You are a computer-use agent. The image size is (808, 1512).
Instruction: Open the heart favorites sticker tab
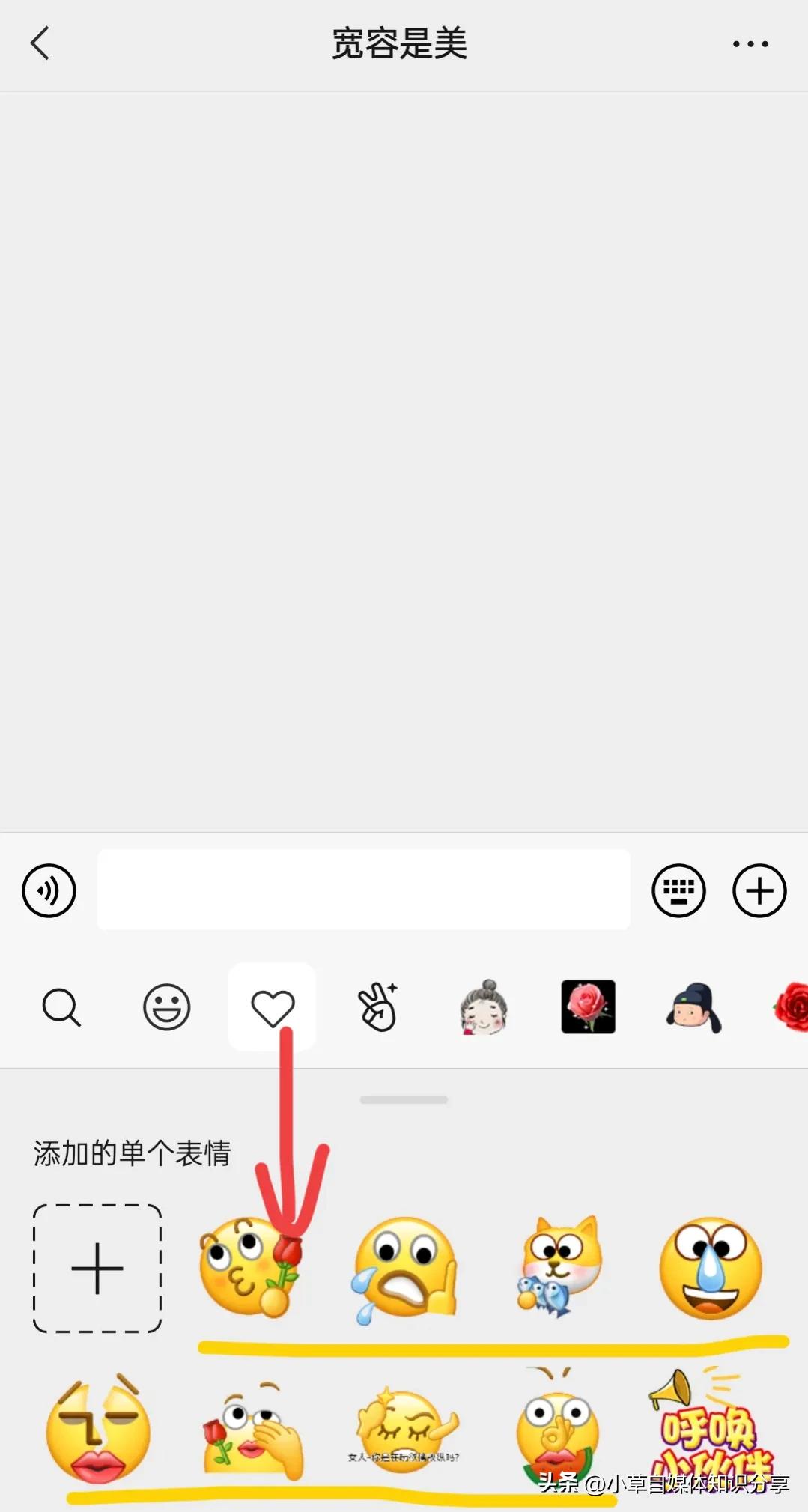click(x=273, y=1006)
